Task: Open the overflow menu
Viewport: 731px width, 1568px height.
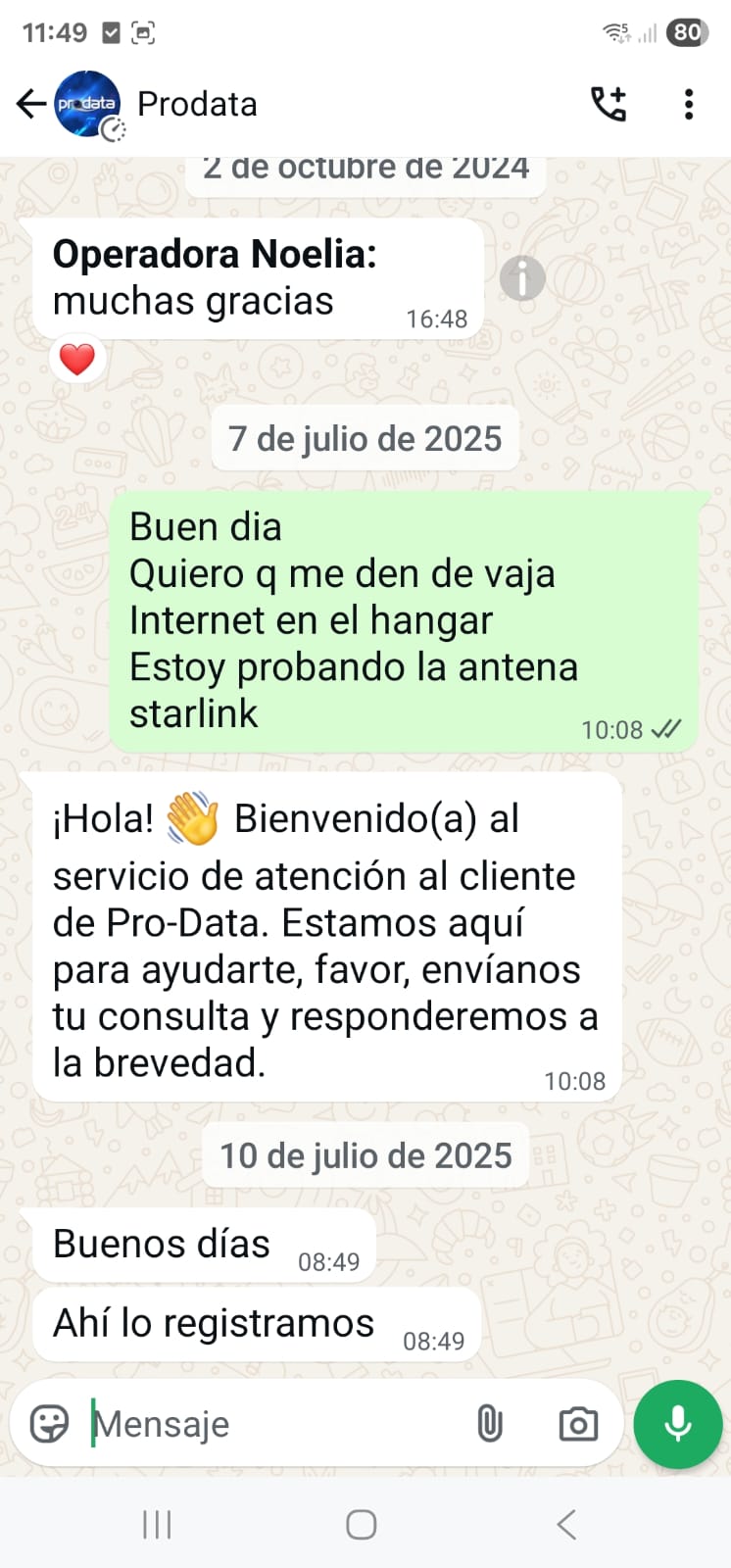Action: pyautogui.click(x=689, y=104)
